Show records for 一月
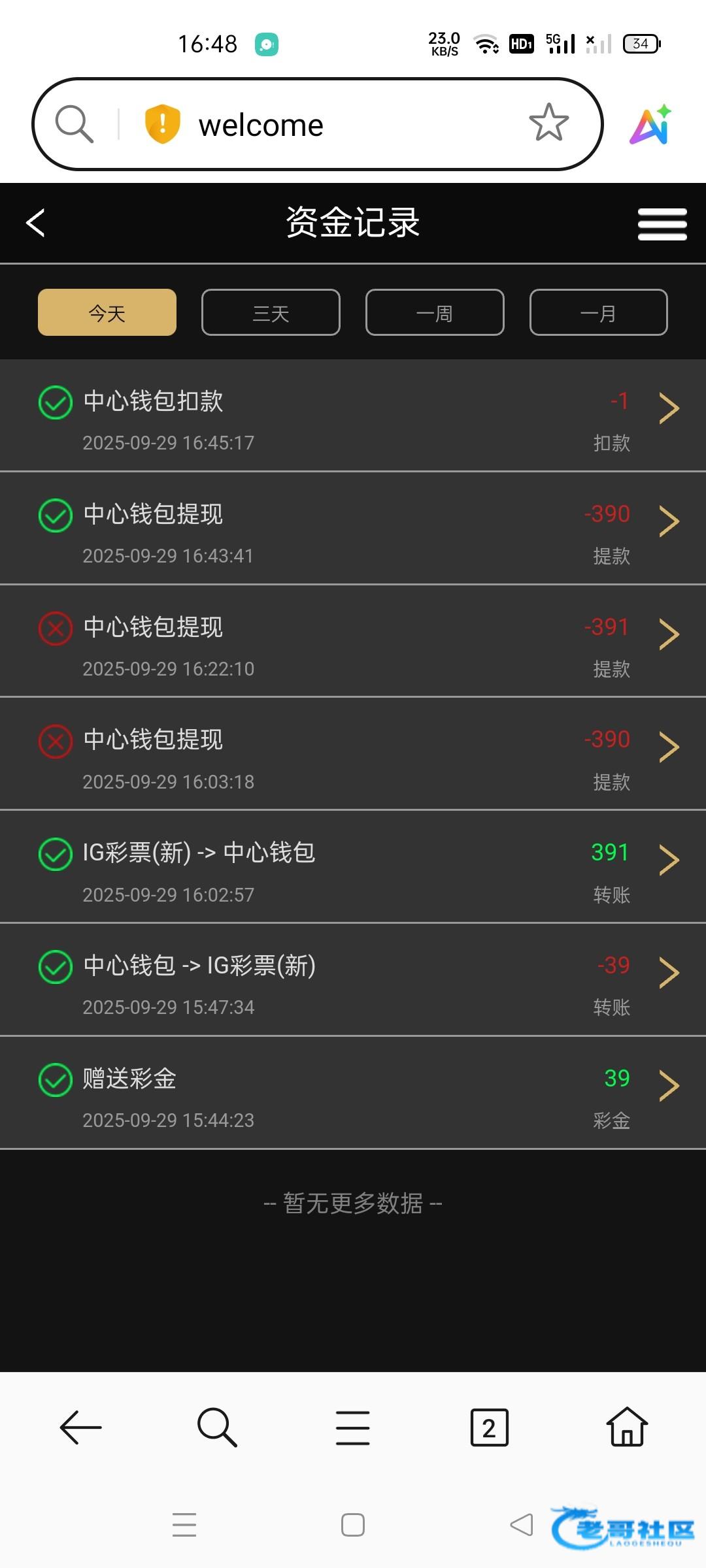This screenshot has width=706, height=1568. coord(599,312)
